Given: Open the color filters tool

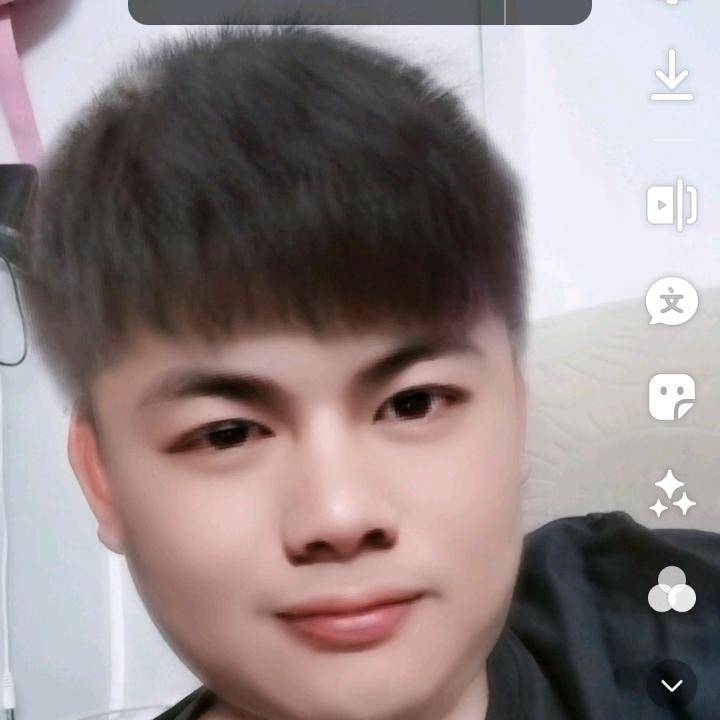Looking at the screenshot, I should pyautogui.click(x=671, y=589).
